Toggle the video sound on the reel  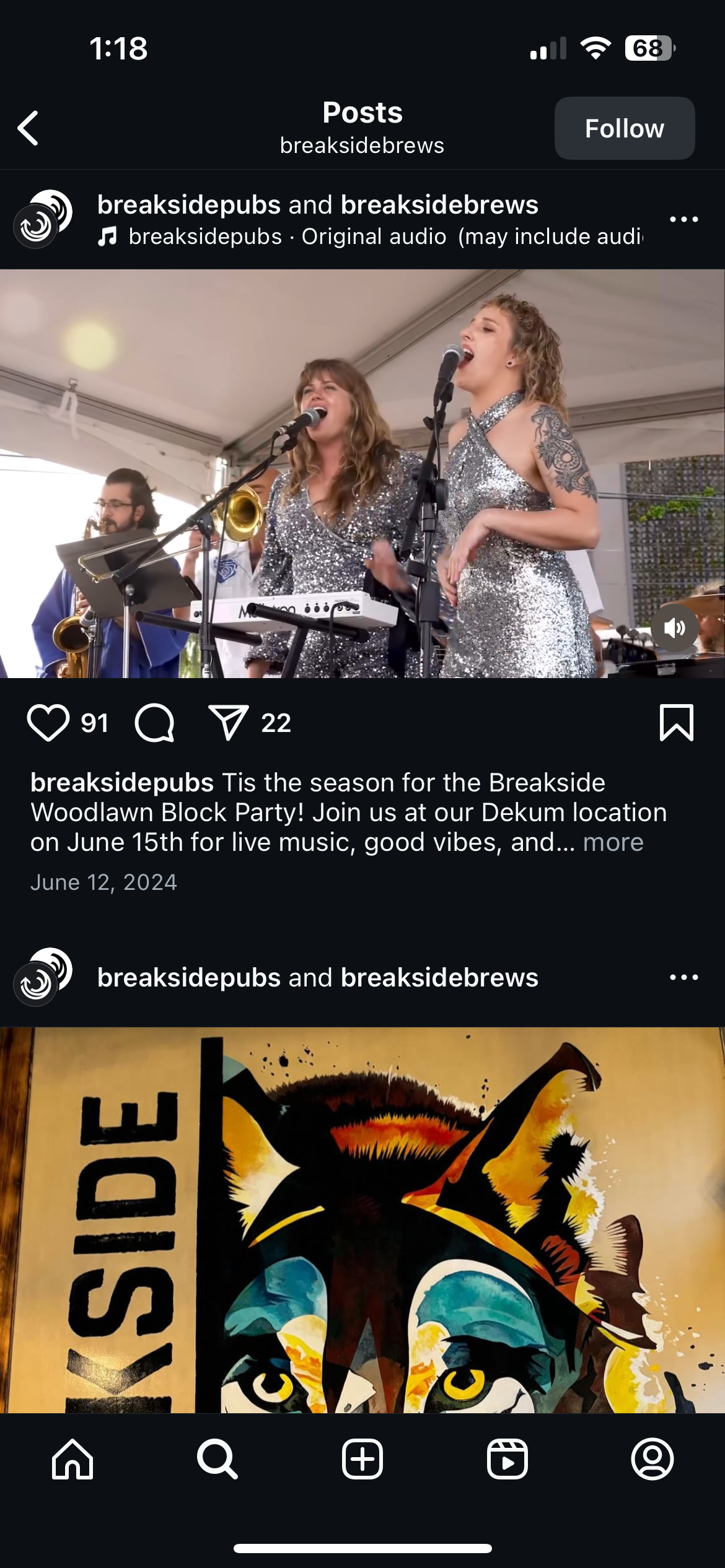coord(674,628)
